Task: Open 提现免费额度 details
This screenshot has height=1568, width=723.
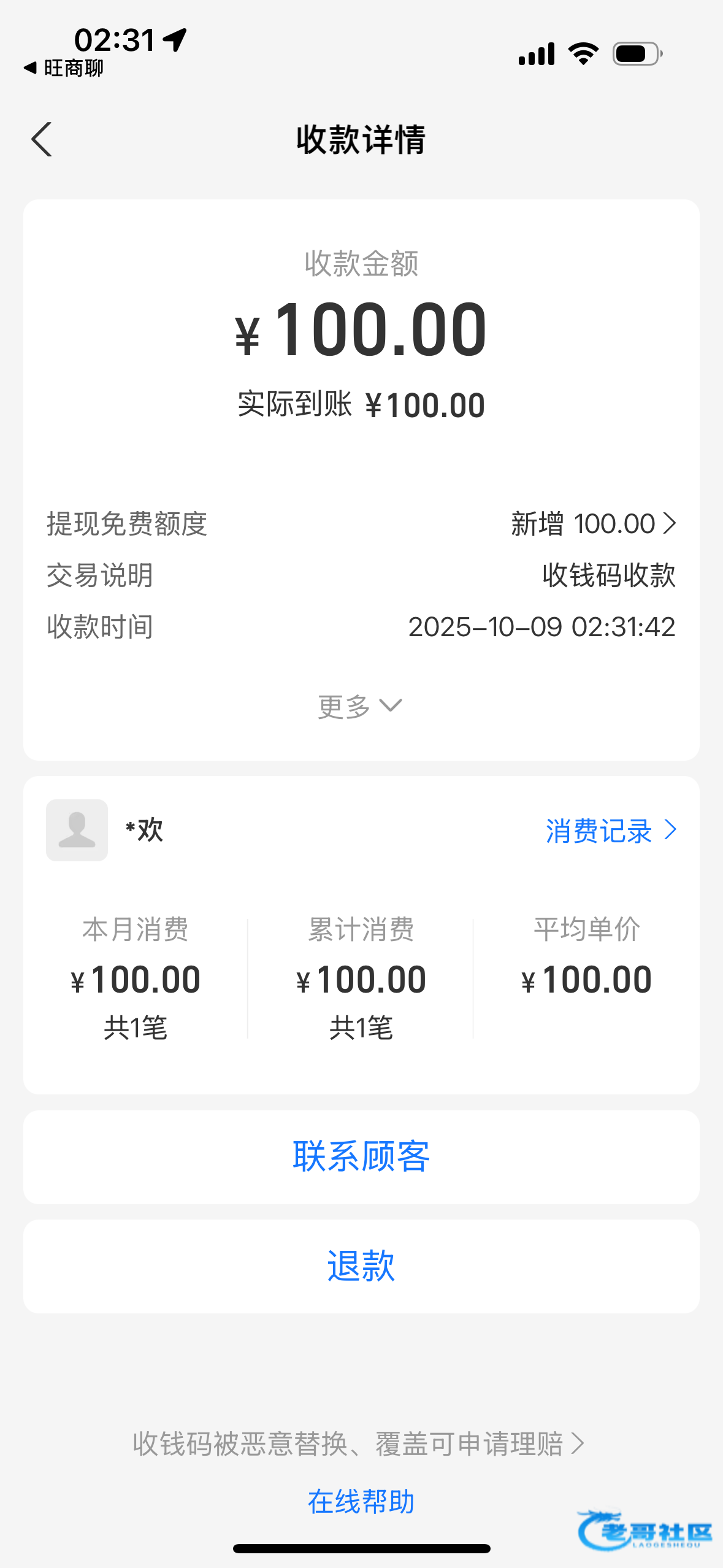Action: click(594, 524)
